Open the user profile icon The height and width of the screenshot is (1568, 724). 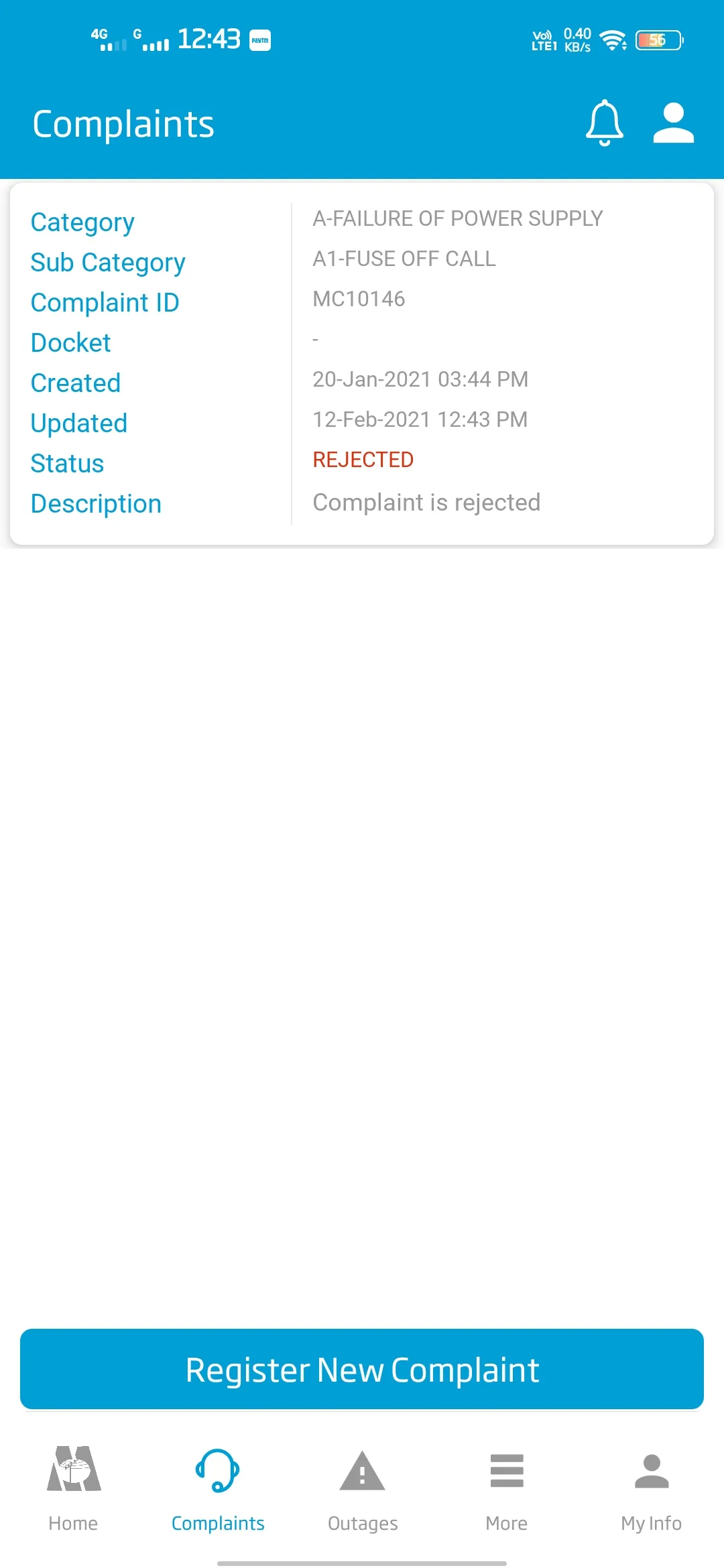click(x=673, y=123)
